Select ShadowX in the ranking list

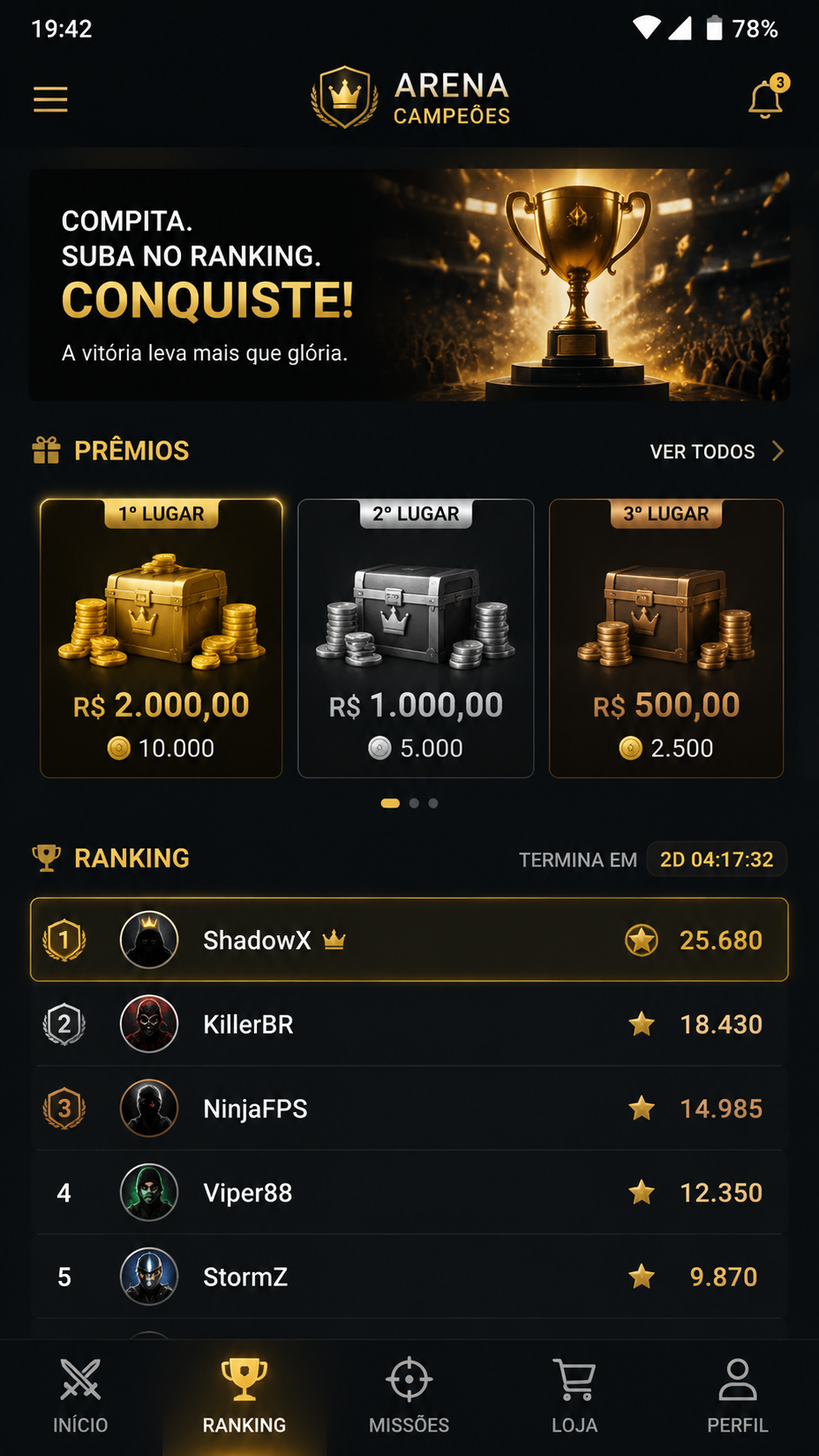[409, 940]
